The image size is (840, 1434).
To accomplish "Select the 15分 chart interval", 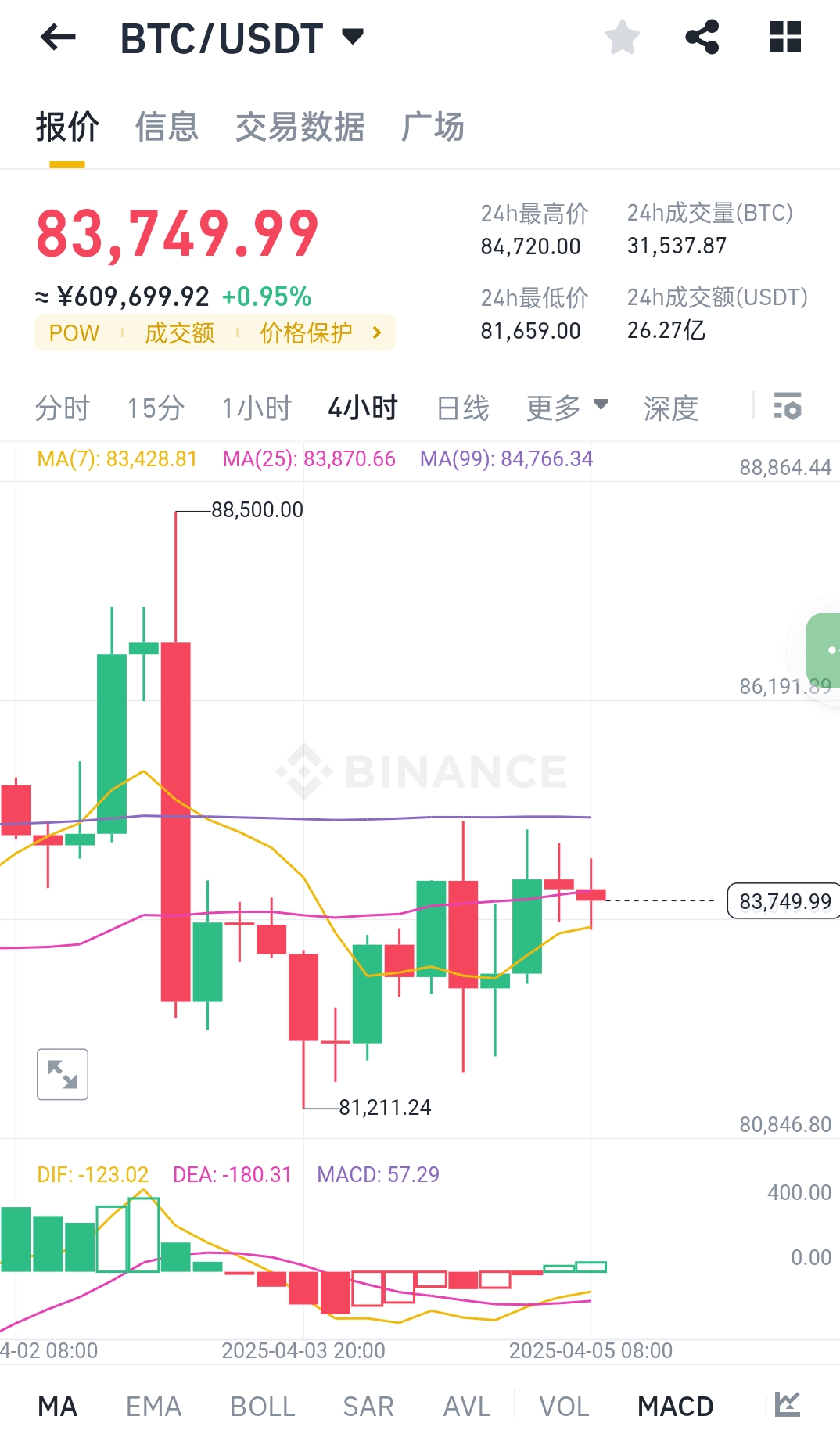I will (x=156, y=408).
